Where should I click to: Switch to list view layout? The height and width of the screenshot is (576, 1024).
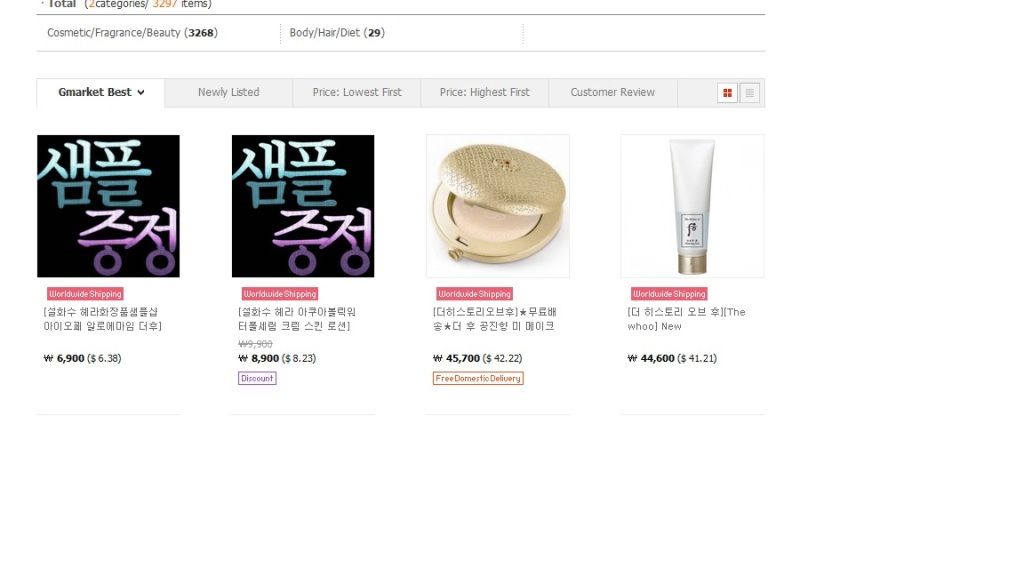(749, 93)
